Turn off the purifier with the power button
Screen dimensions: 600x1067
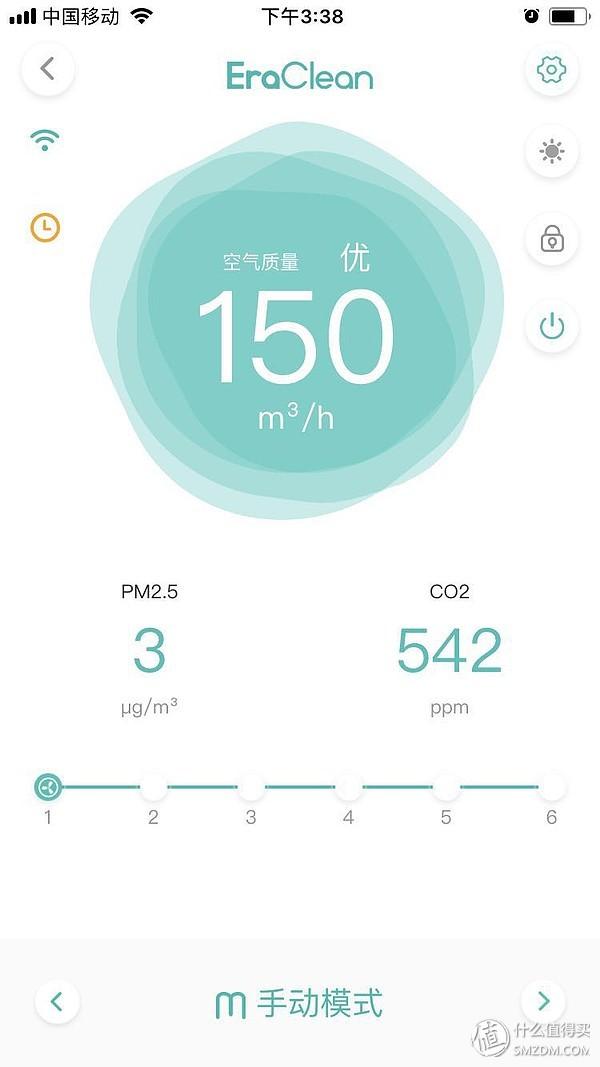coord(551,326)
